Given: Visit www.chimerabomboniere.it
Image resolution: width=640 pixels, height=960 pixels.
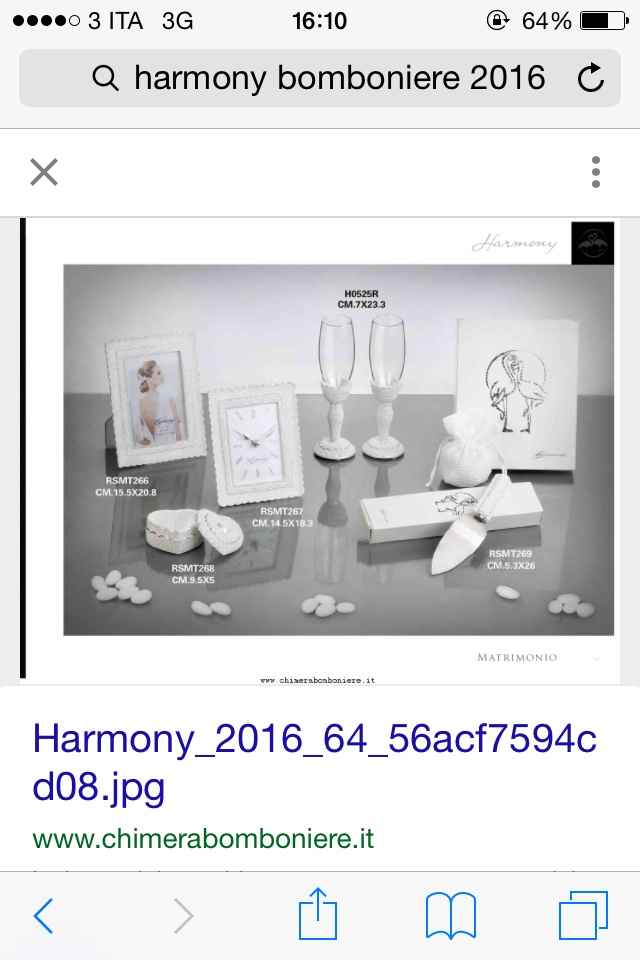Looking at the screenshot, I should click(203, 838).
